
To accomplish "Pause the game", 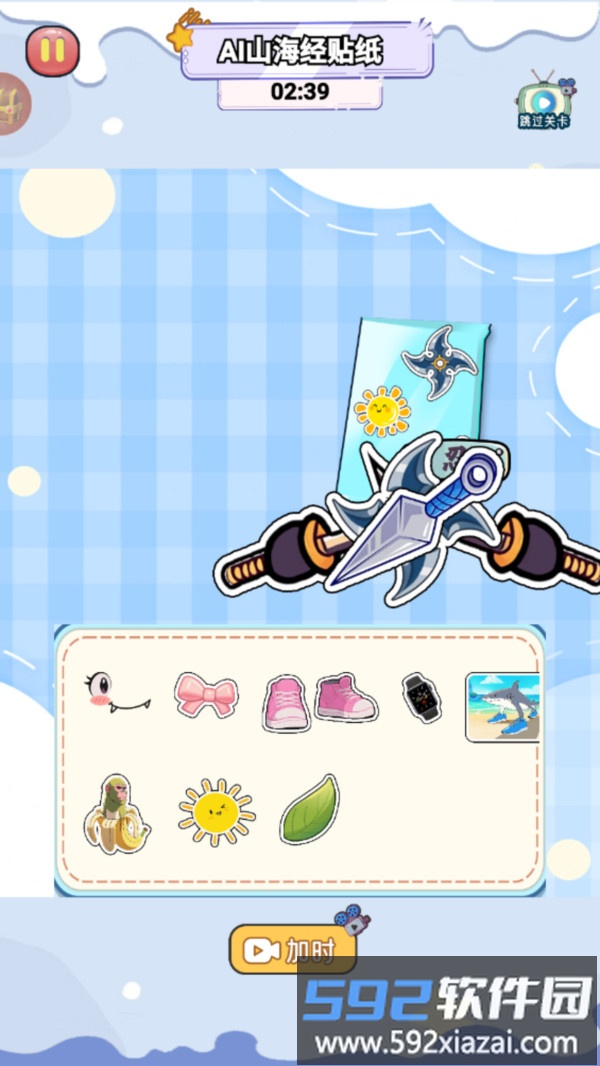I will (x=53, y=50).
